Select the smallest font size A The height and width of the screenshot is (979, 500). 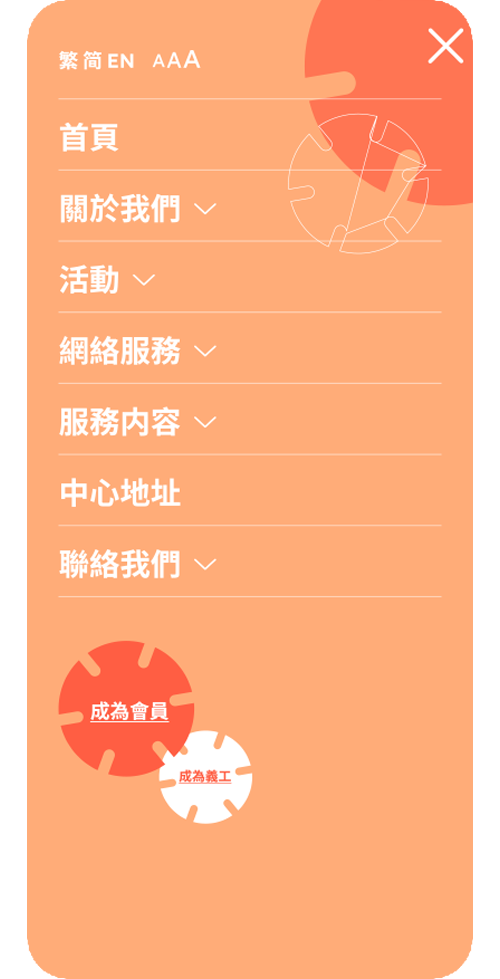158,62
